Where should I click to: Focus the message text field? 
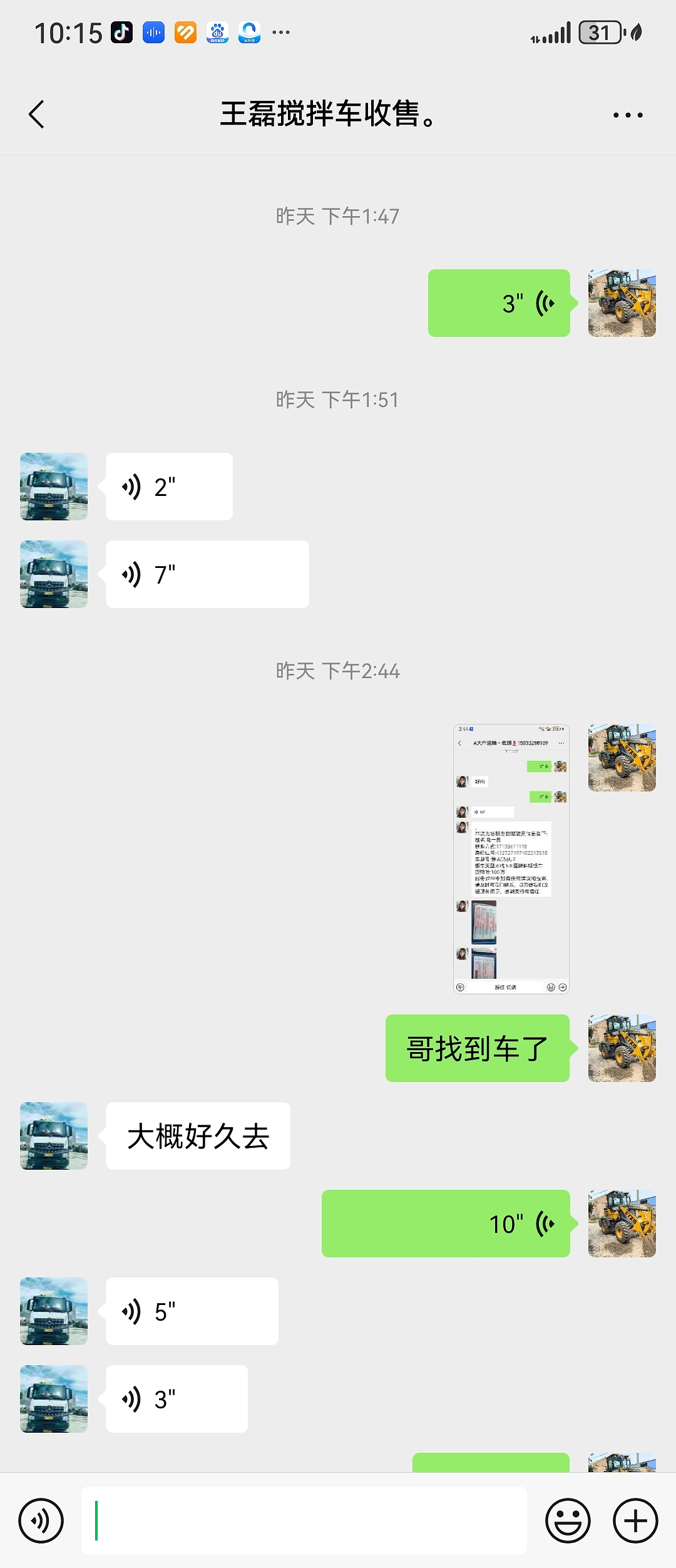tap(304, 1520)
